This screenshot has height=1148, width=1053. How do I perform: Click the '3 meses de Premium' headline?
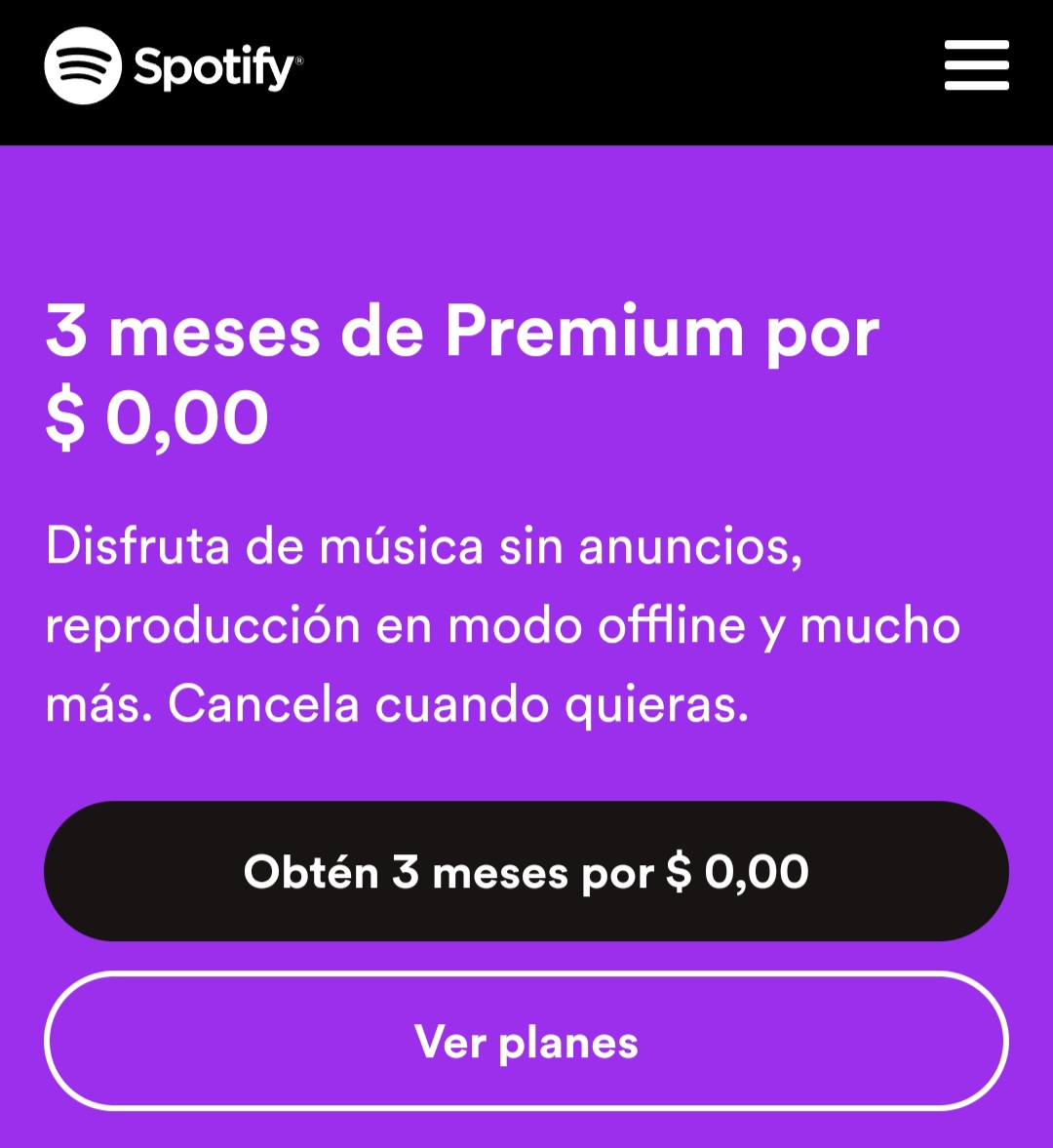(x=461, y=332)
